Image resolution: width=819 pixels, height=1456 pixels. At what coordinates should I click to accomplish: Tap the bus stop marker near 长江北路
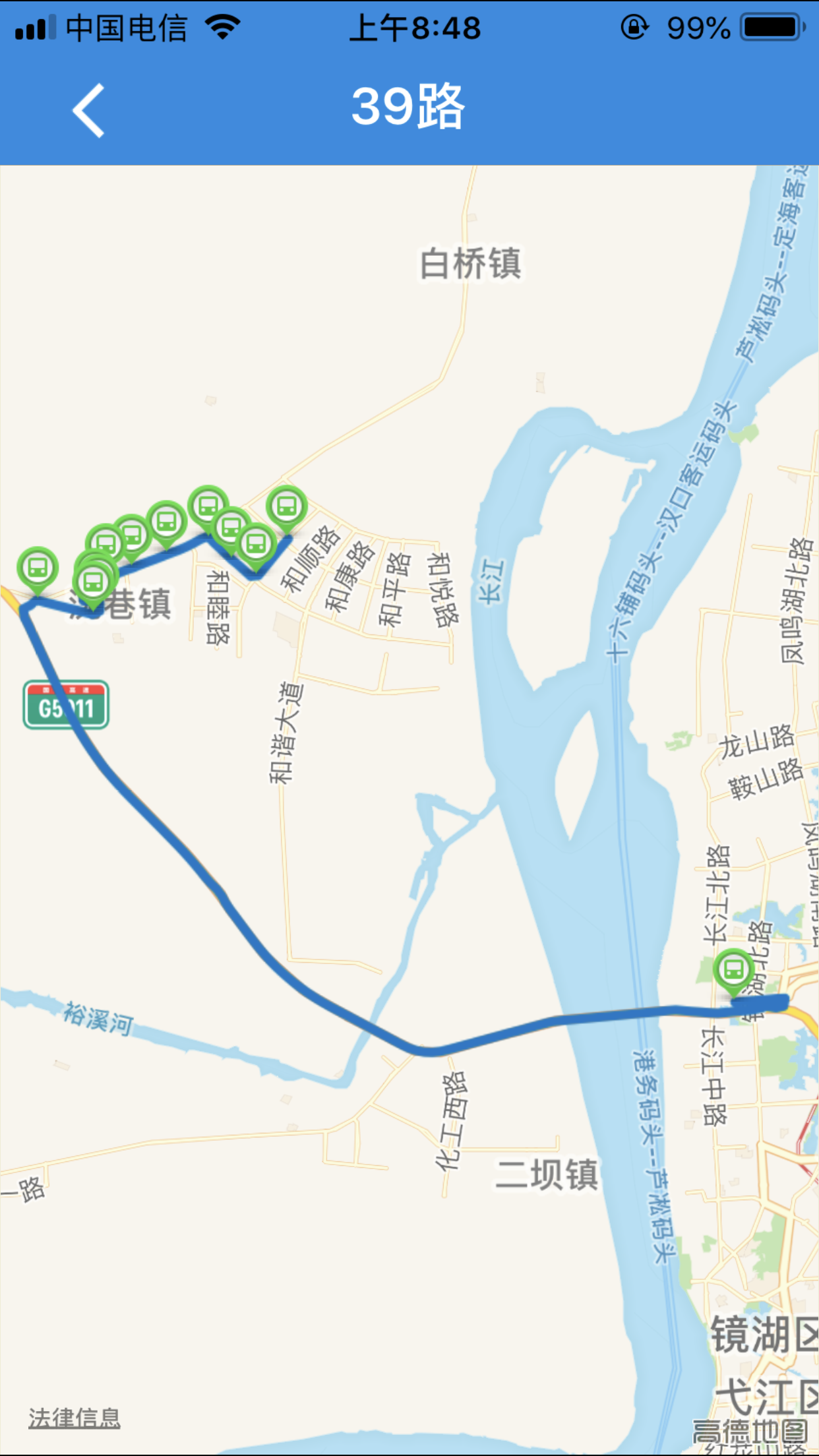[734, 971]
